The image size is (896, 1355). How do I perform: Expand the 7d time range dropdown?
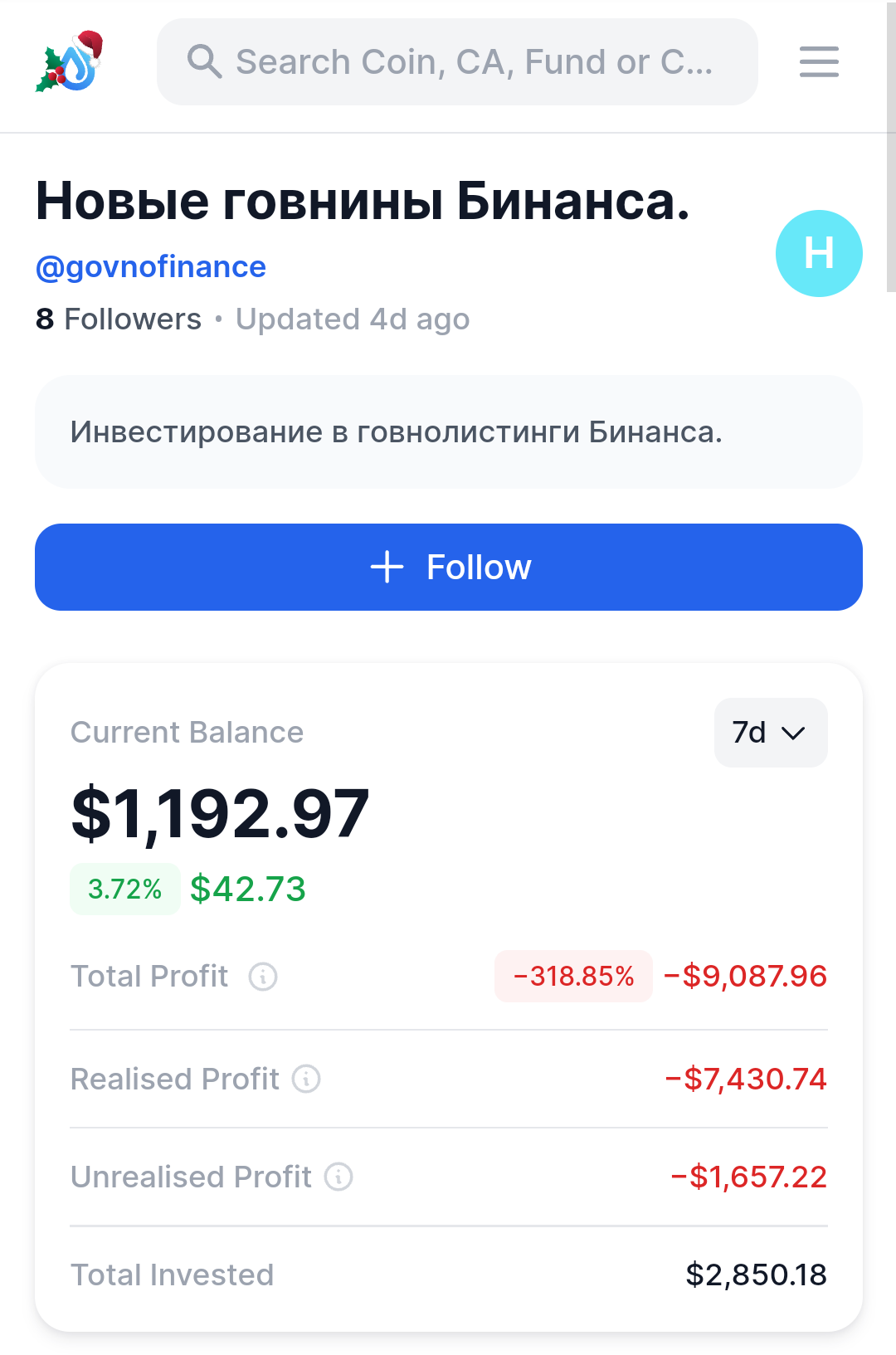pos(770,733)
